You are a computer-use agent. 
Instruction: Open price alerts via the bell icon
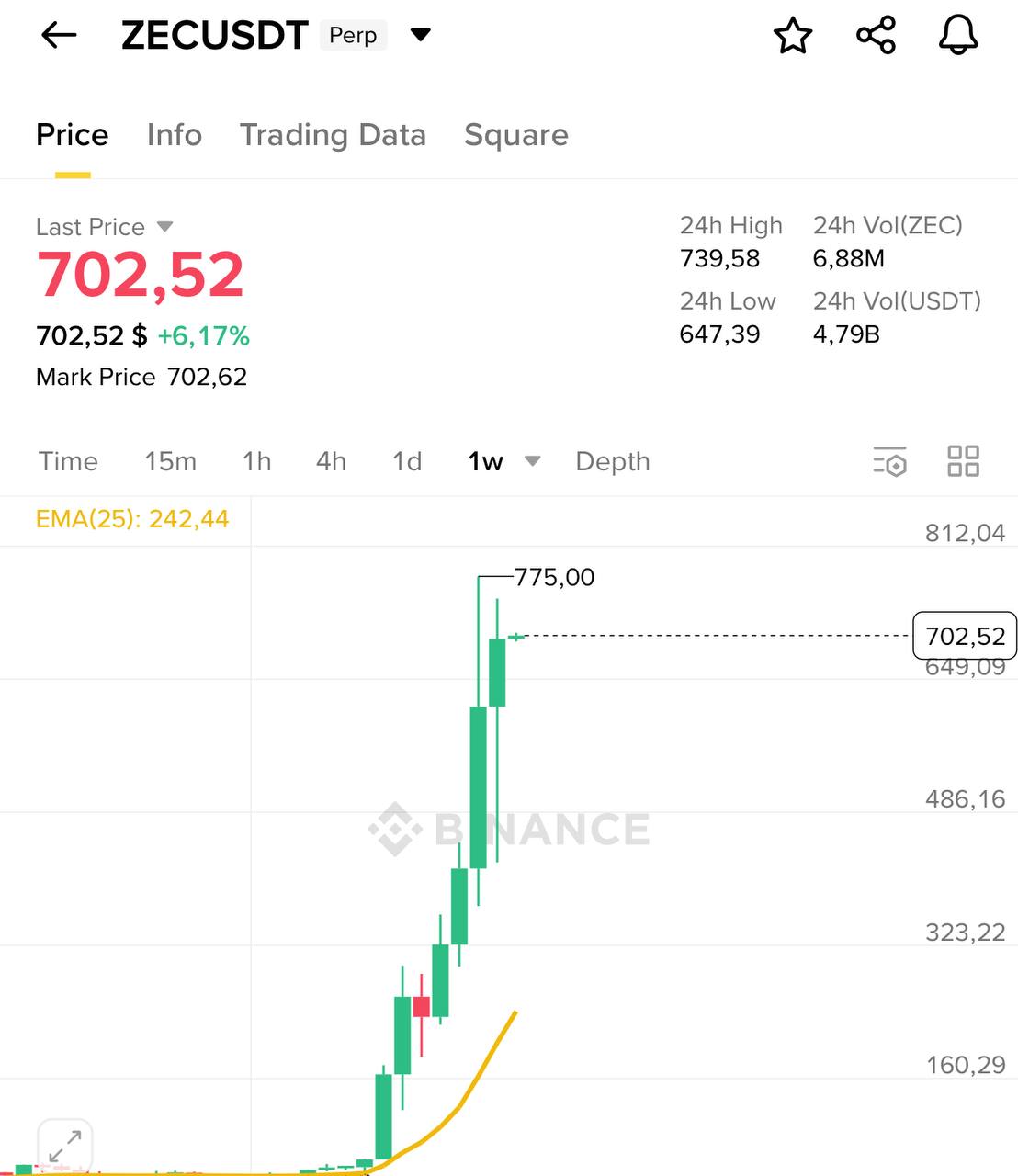click(957, 36)
